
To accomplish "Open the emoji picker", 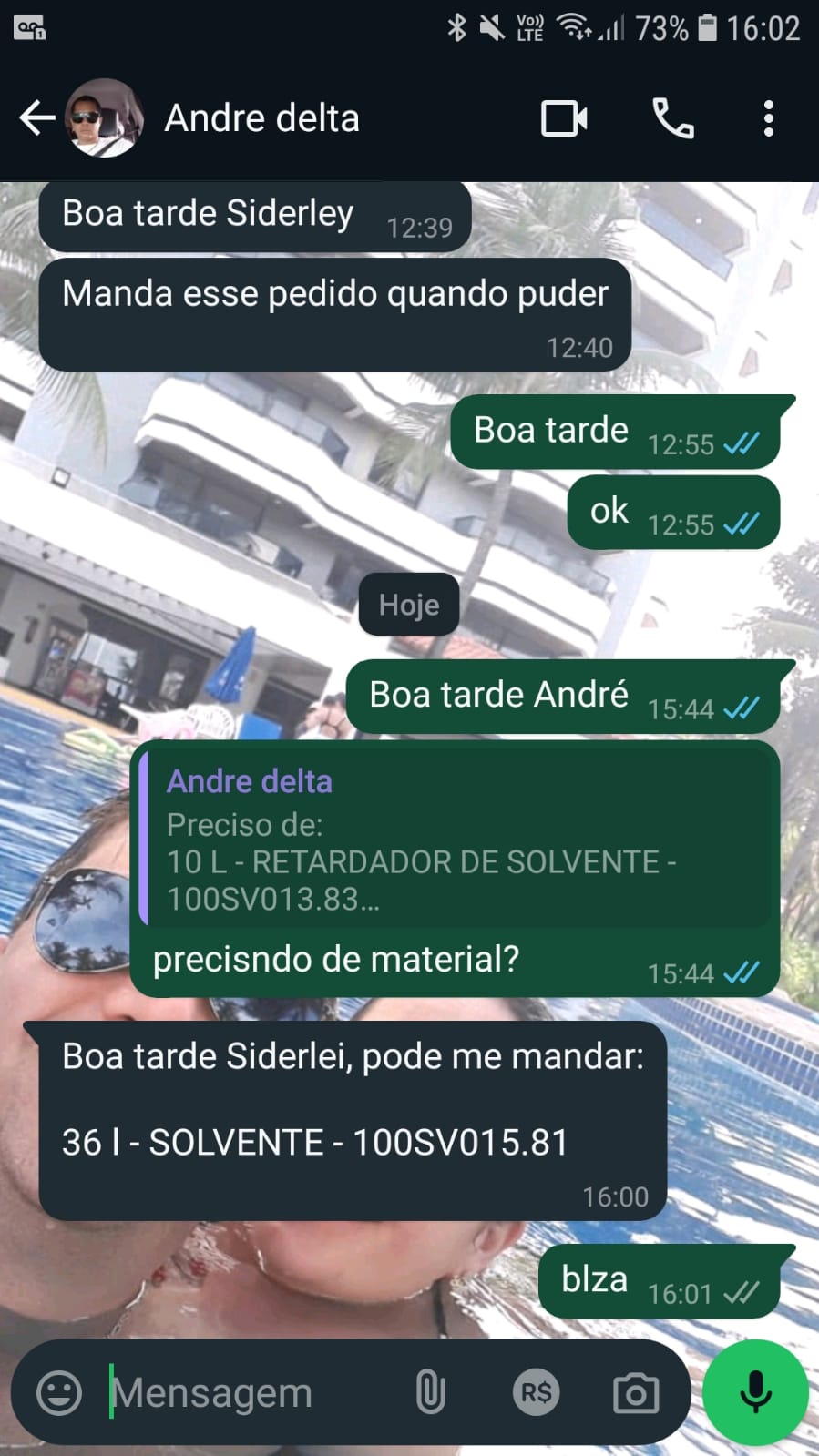I will pos(59,1392).
